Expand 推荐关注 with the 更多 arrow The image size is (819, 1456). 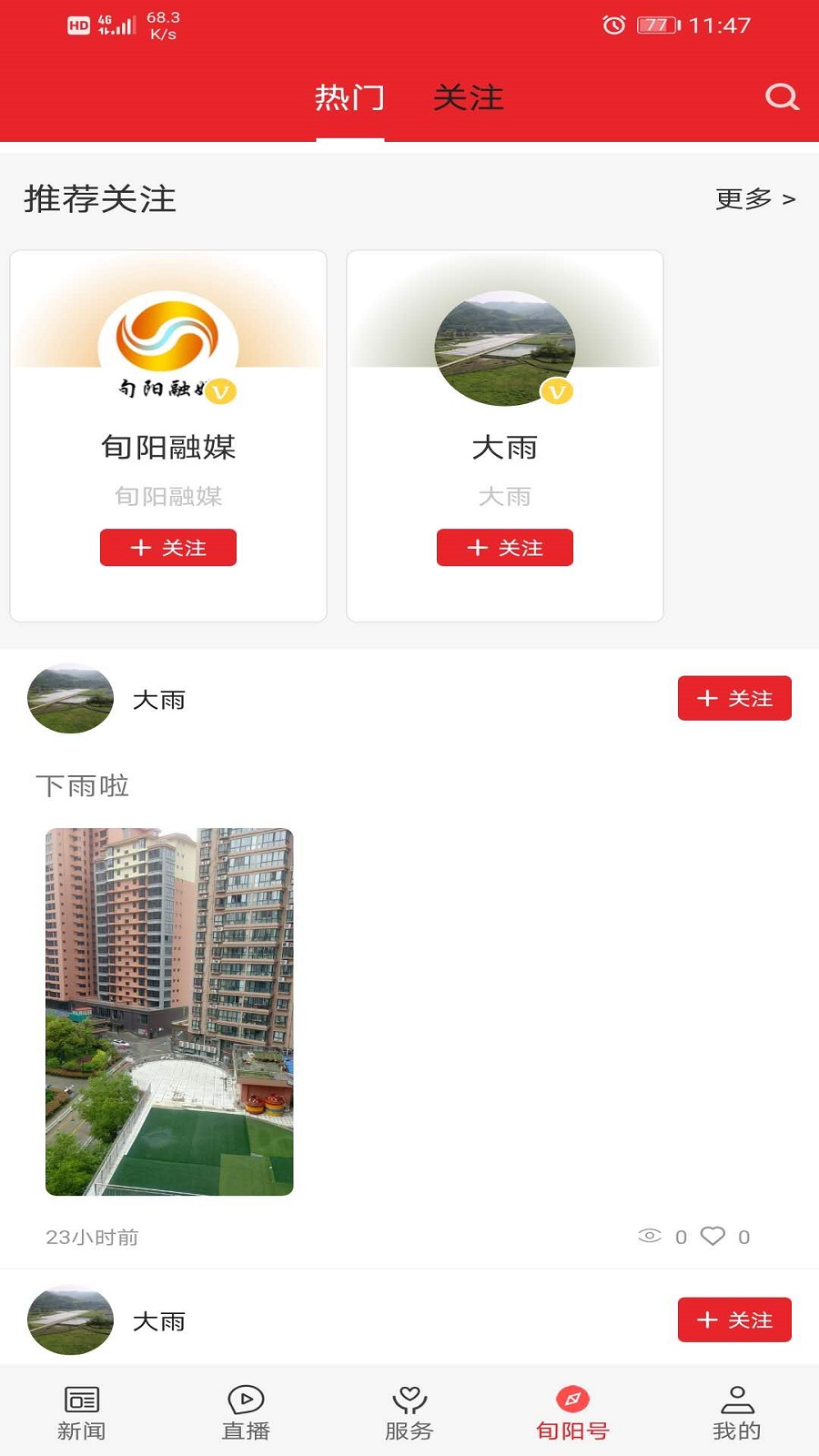tap(753, 198)
